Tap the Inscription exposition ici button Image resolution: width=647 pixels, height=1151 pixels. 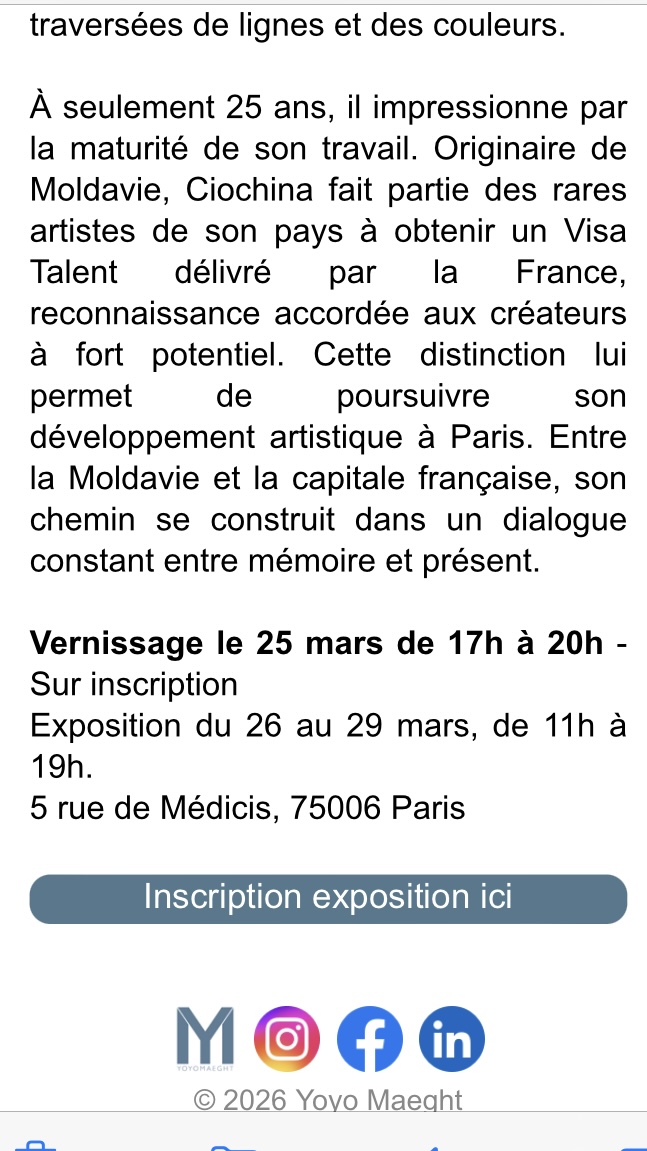click(x=328, y=898)
